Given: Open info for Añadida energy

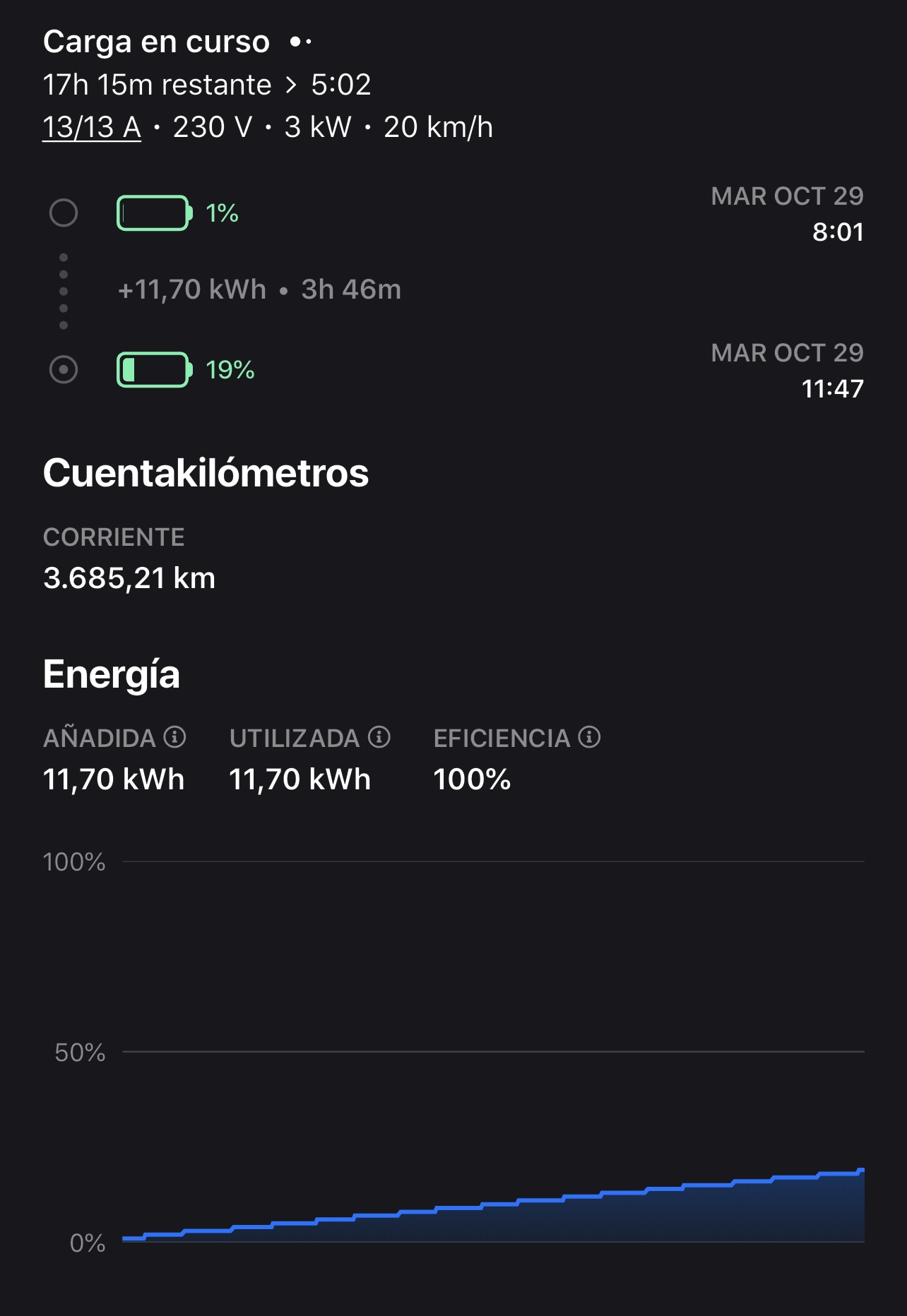Looking at the screenshot, I should [x=174, y=737].
